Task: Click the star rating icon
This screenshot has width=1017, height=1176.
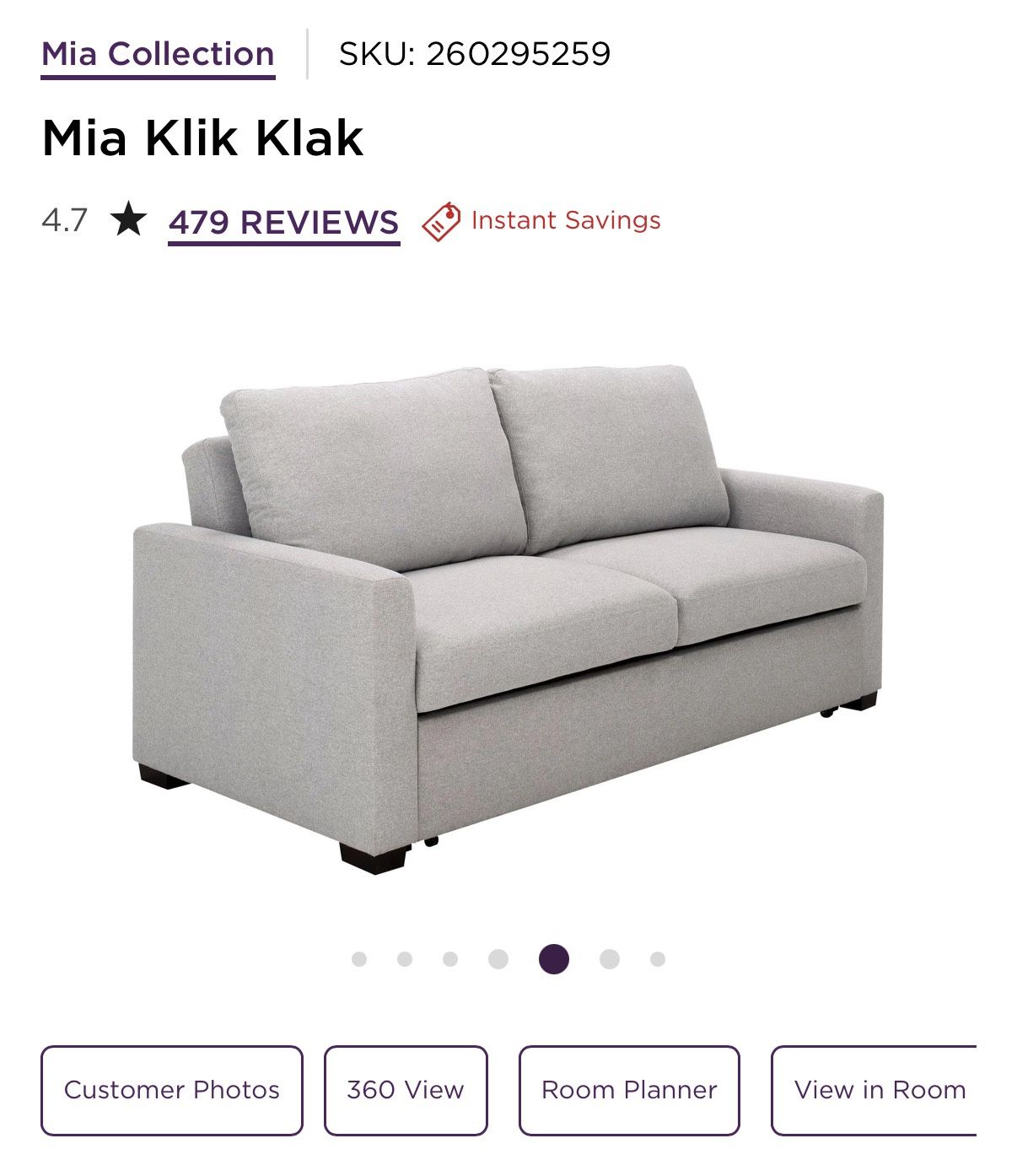Action: tap(127, 222)
